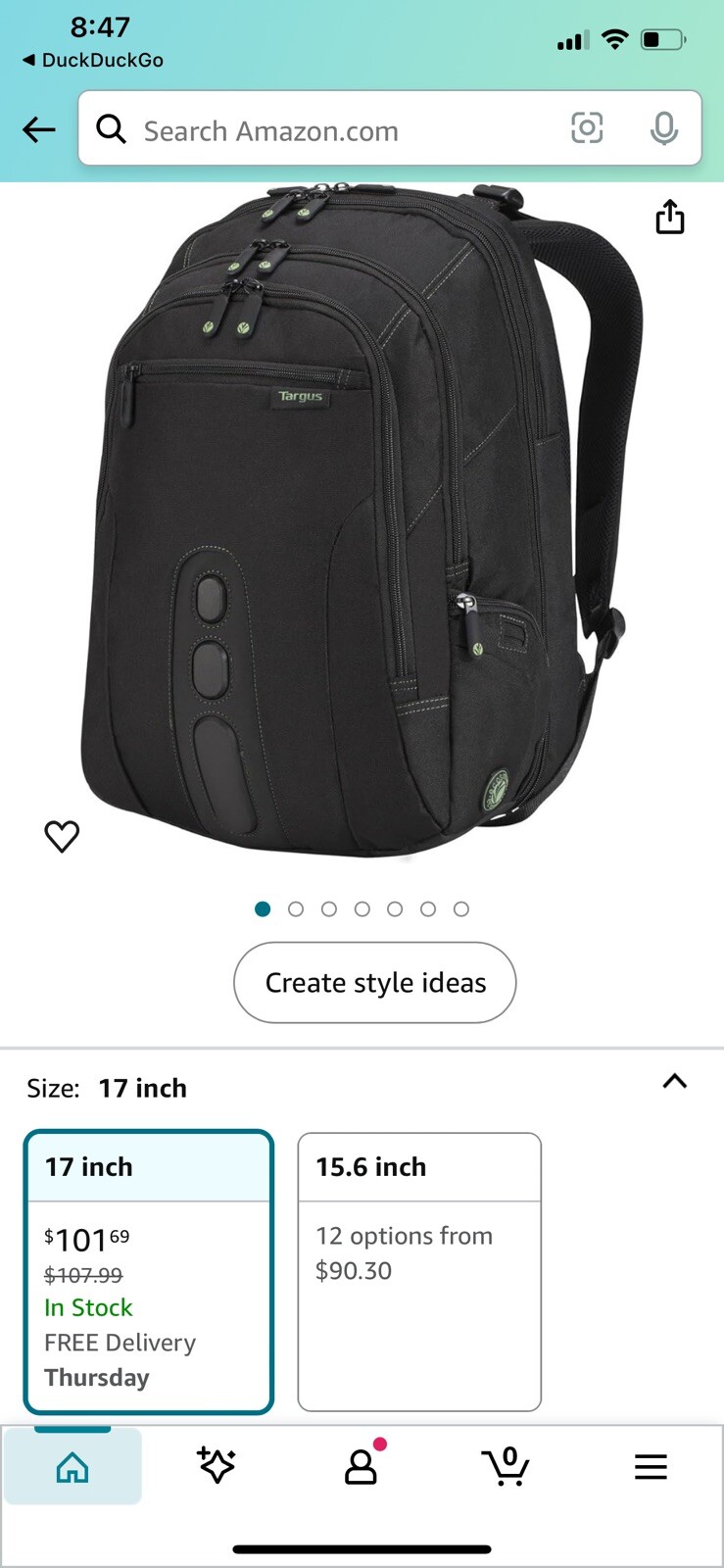Go to the Home tab
Screen dimensions: 724x1568
[72, 1467]
